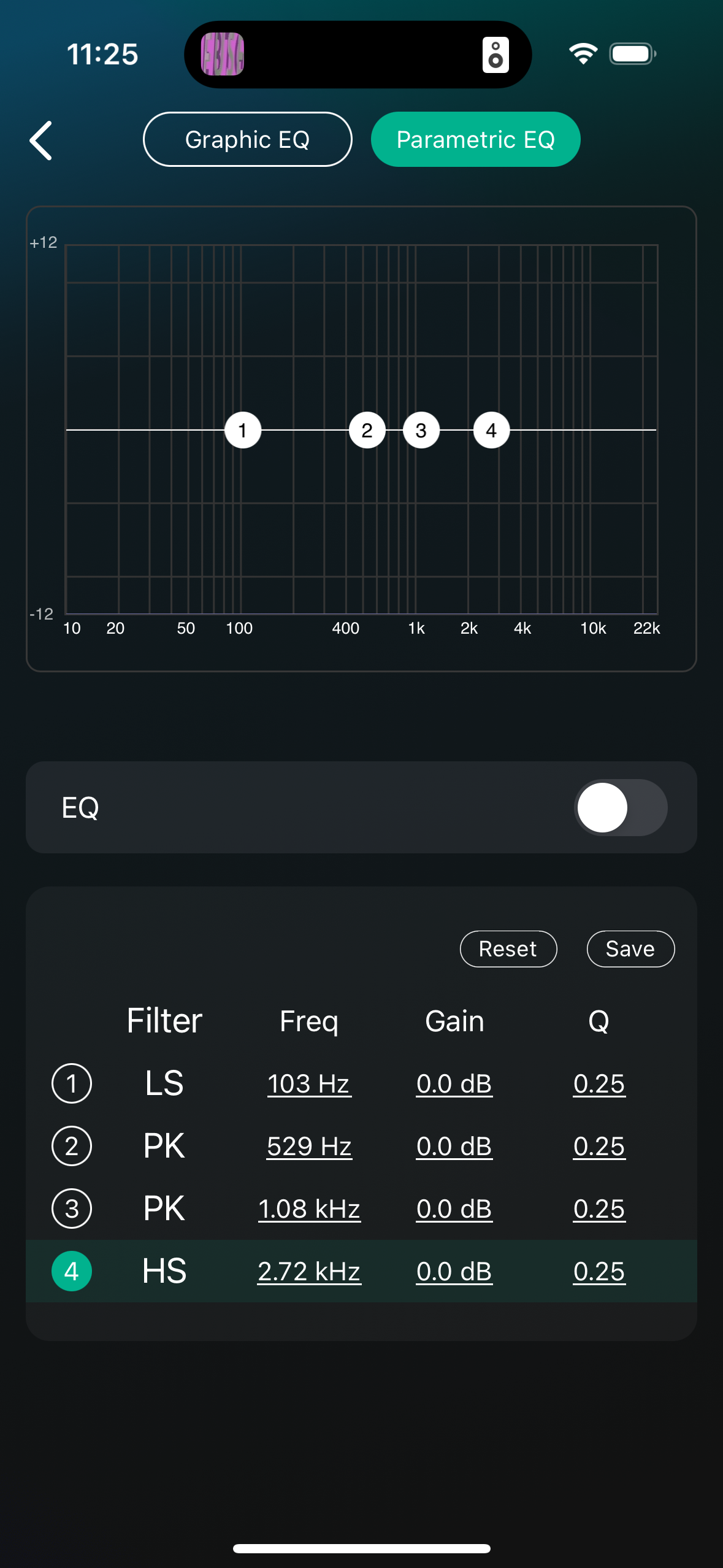This screenshot has width=723, height=1568.
Task: Select band 2 node on the graph
Action: (367, 430)
